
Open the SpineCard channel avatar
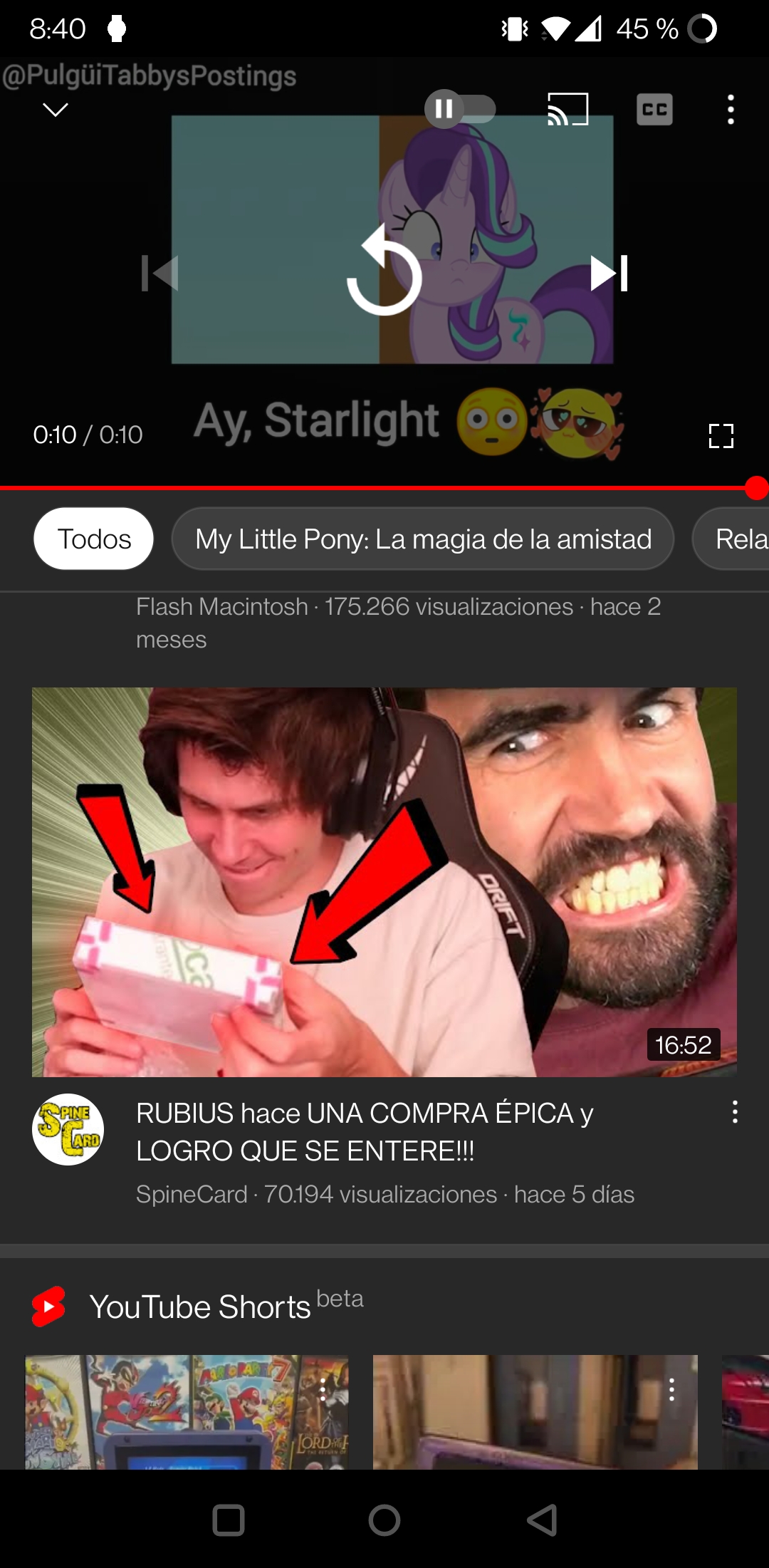tap(68, 1129)
